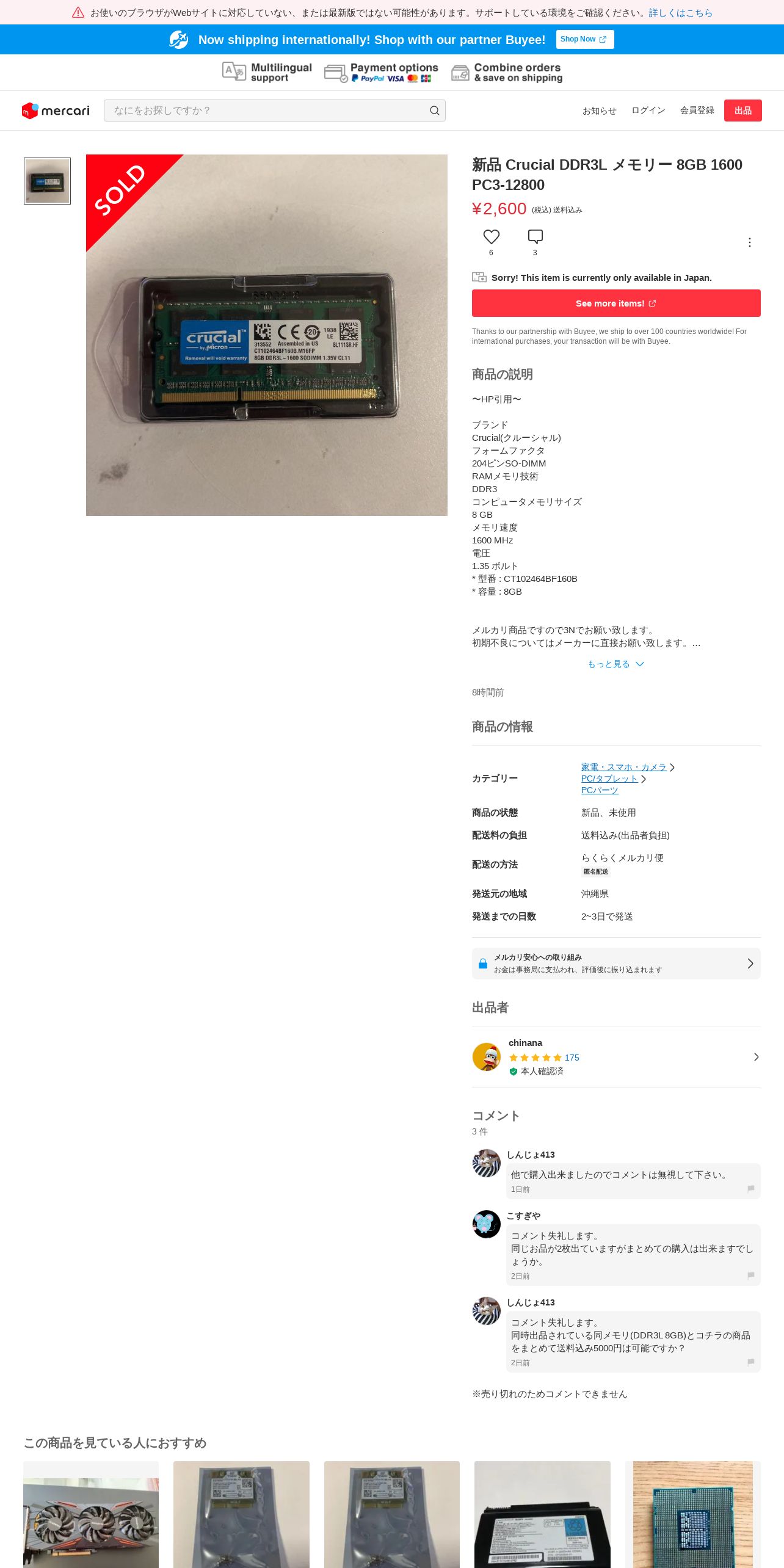The height and width of the screenshot is (1568, 784).
Task: Open 家電・スマホ・カメラ category link
Action: pos(623,767)
